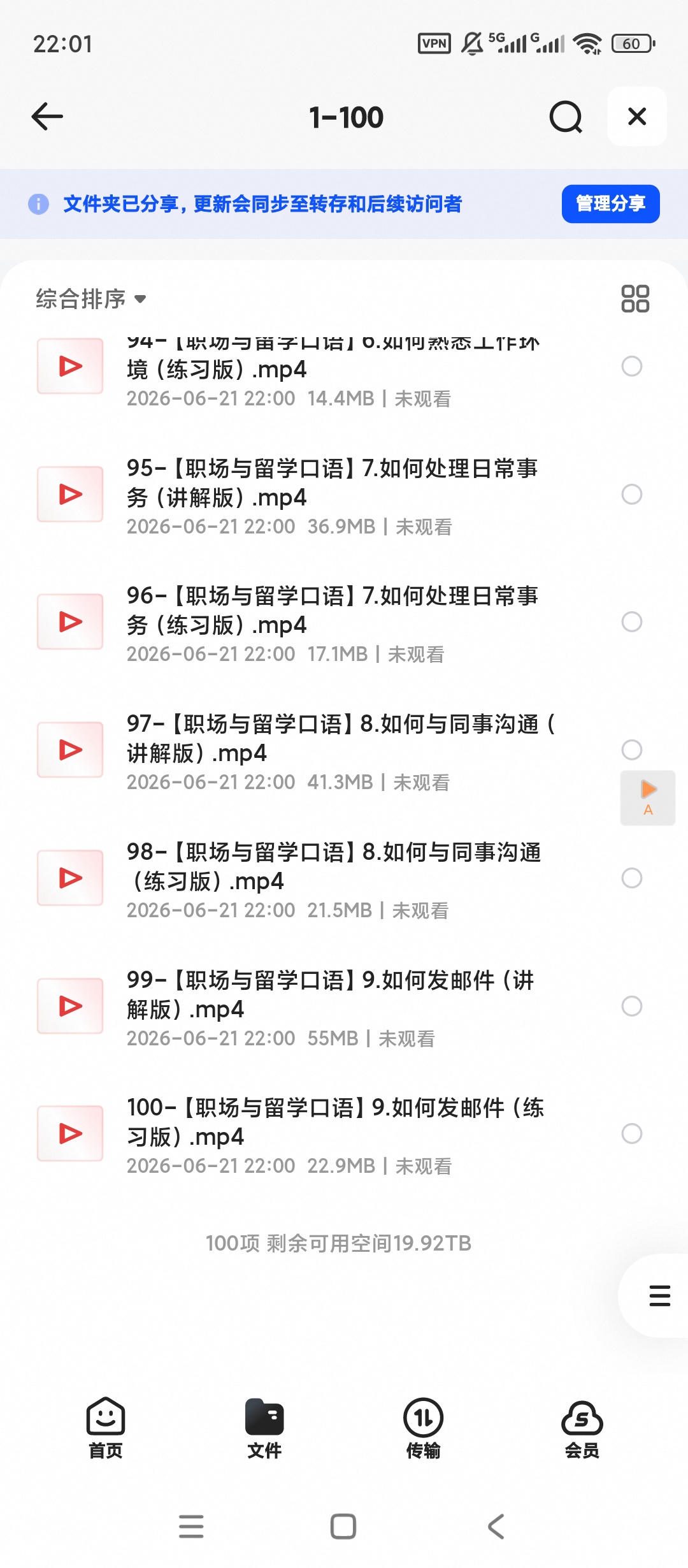
Task: Select the checkbox for video 96-
Action: 631,622
